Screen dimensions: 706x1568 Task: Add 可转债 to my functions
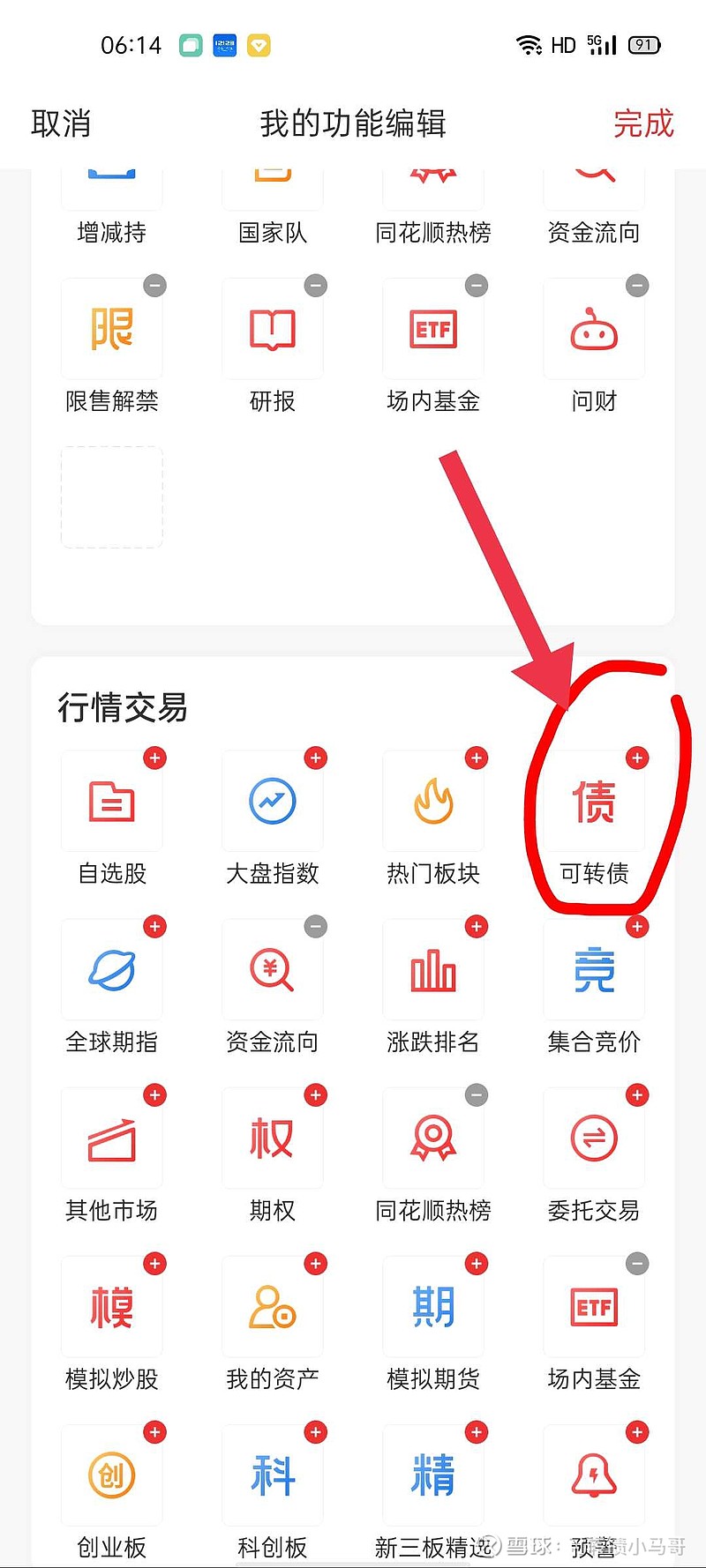tap(637, 758)
